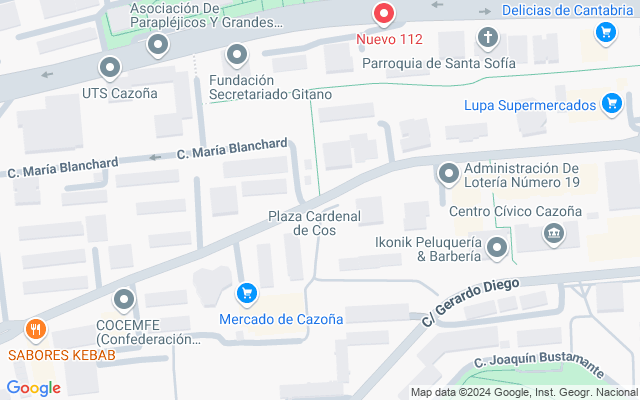The height and width of the screenshot is (400, 640).
Task: Select the Parroquia de Santa Sofía church marker
Action: click(x=487, y=39)
